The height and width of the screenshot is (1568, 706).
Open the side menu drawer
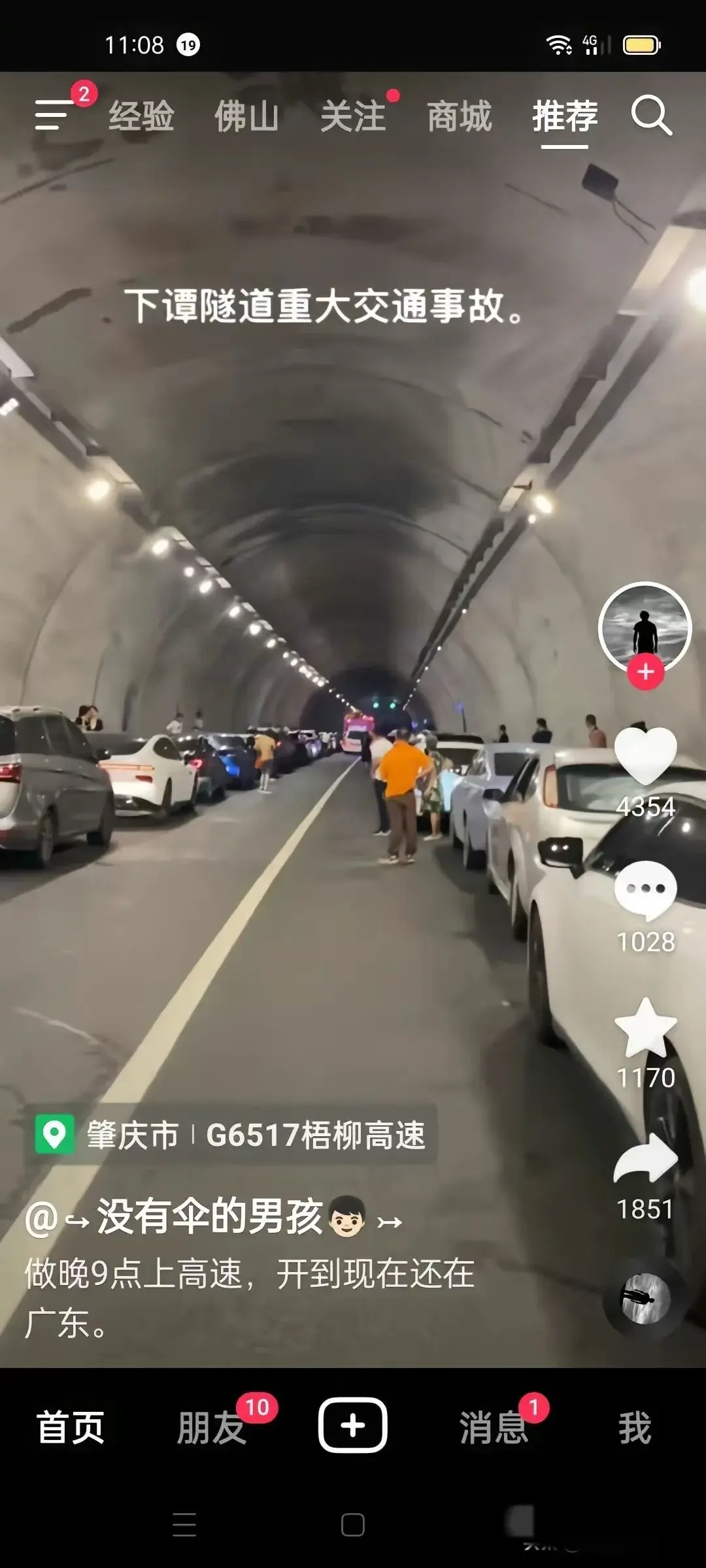[54, 116]
